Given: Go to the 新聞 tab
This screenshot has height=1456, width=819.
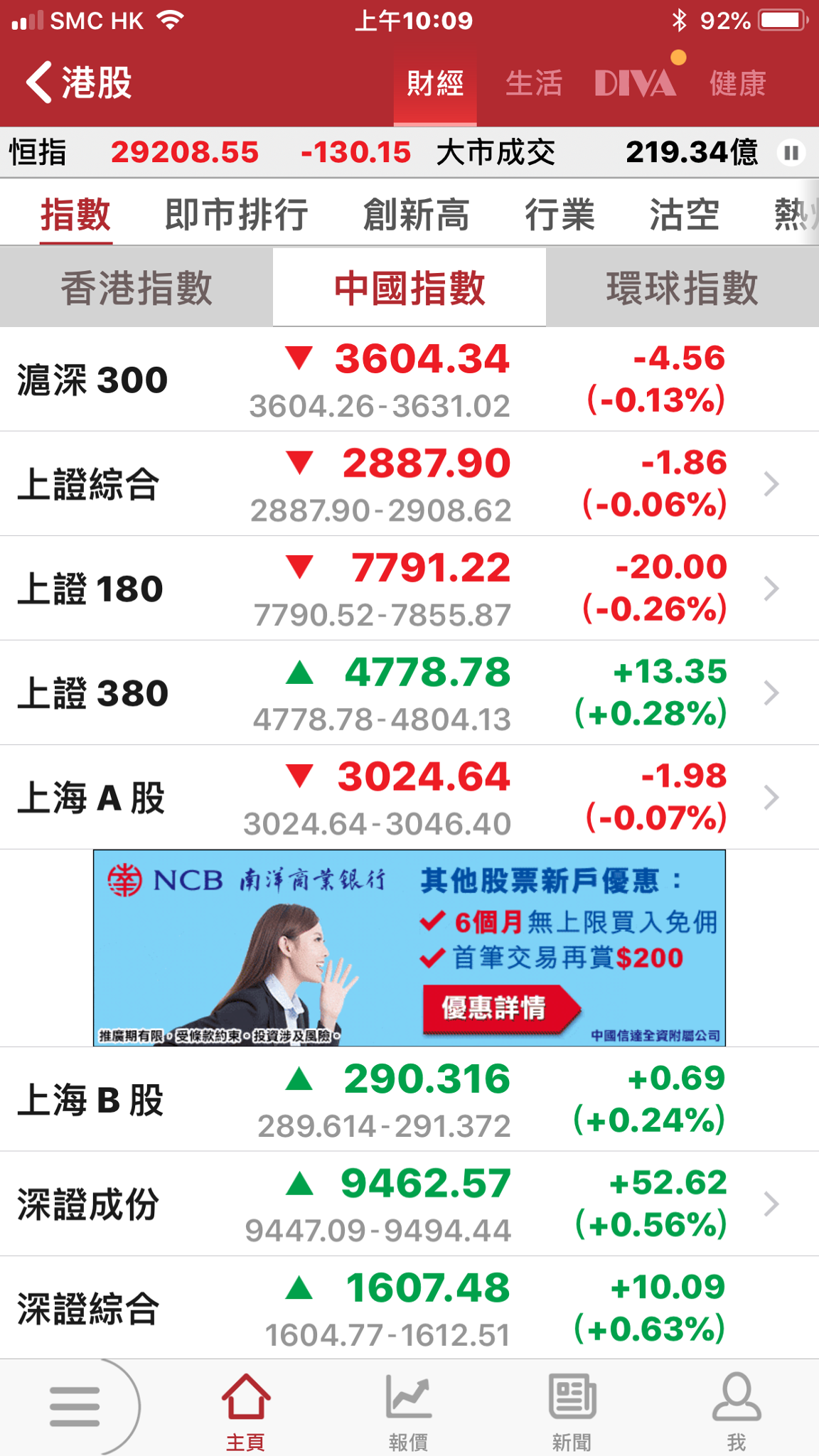Looking at the screenshot, I should point(572,1412).
